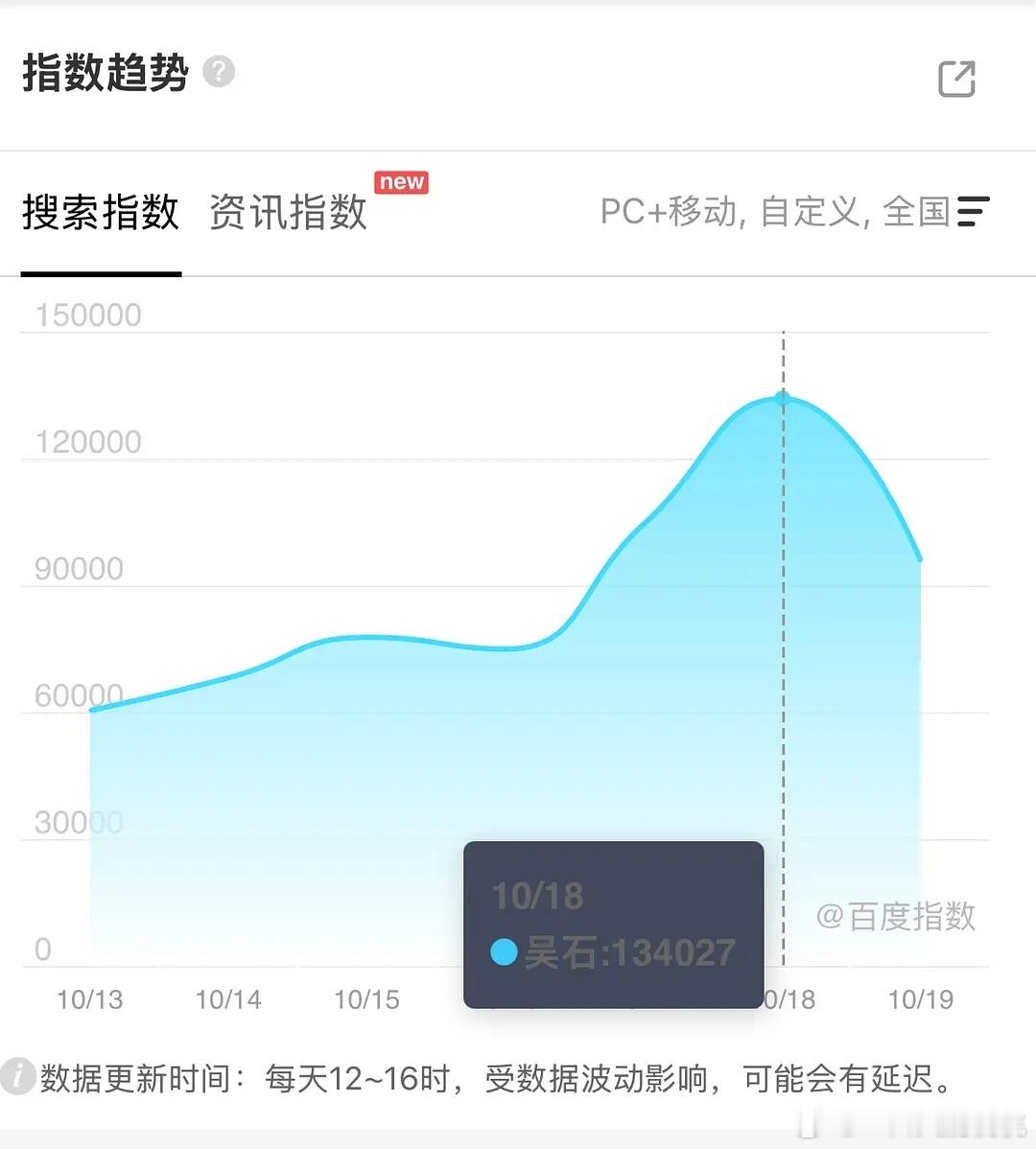1036x1149 pixels.
Task: Select the blue dot marker on the chart peak
Action: click(783, 397)
